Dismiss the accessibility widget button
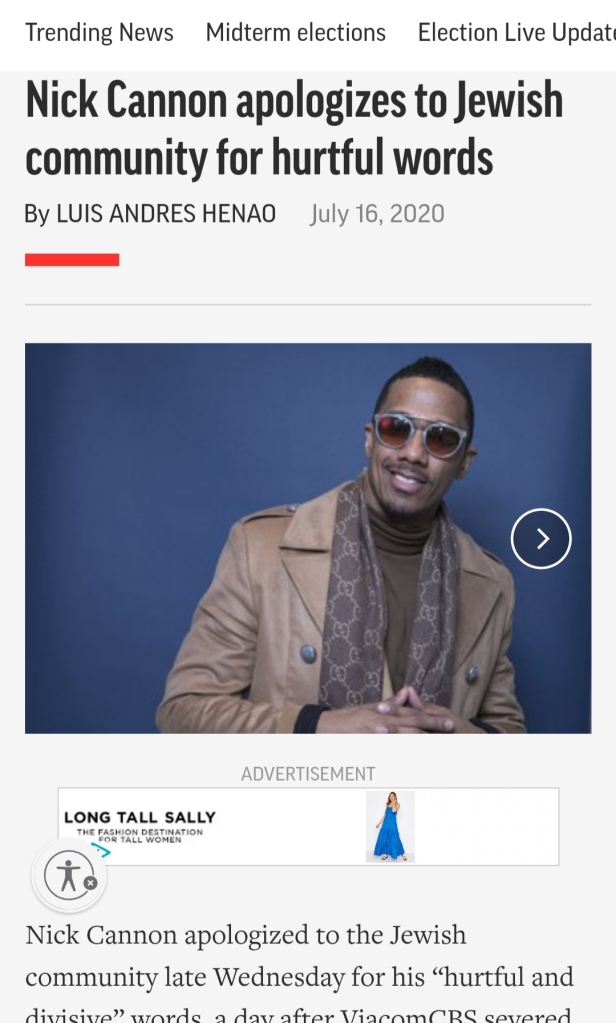Image resolution: width=616 pixels, height=1023 pixels. click(x=91, y=883)
